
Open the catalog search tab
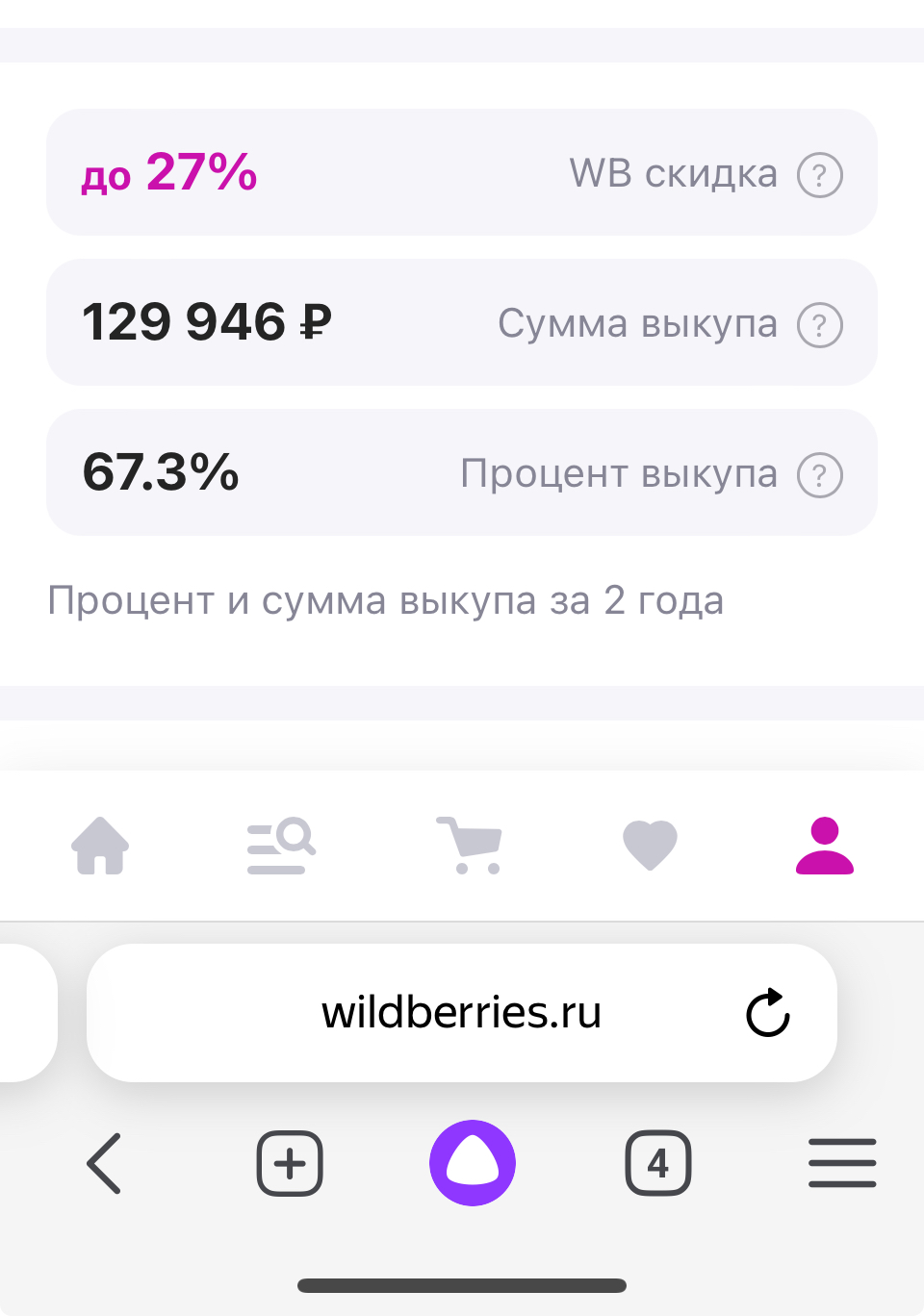(281, 846)
